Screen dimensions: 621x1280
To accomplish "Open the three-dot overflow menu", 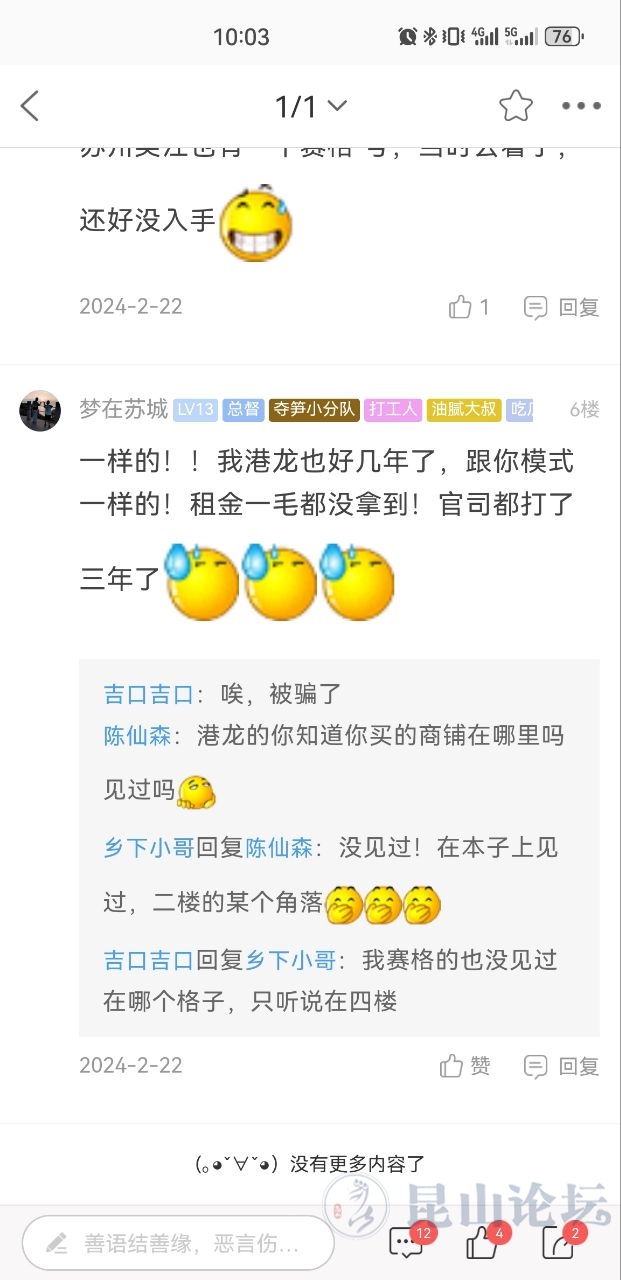I will coord(581,105).
